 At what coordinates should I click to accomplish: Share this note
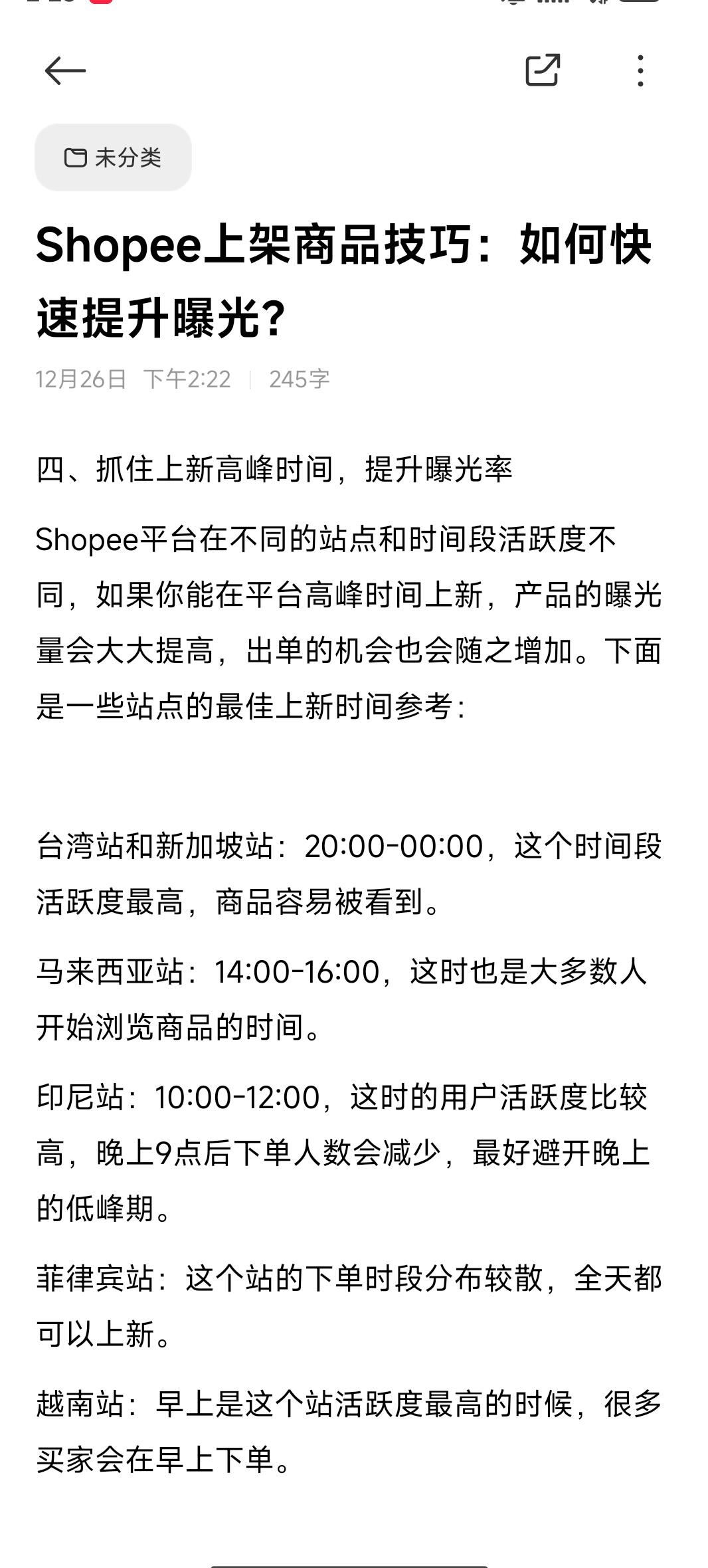pos(543,70)
